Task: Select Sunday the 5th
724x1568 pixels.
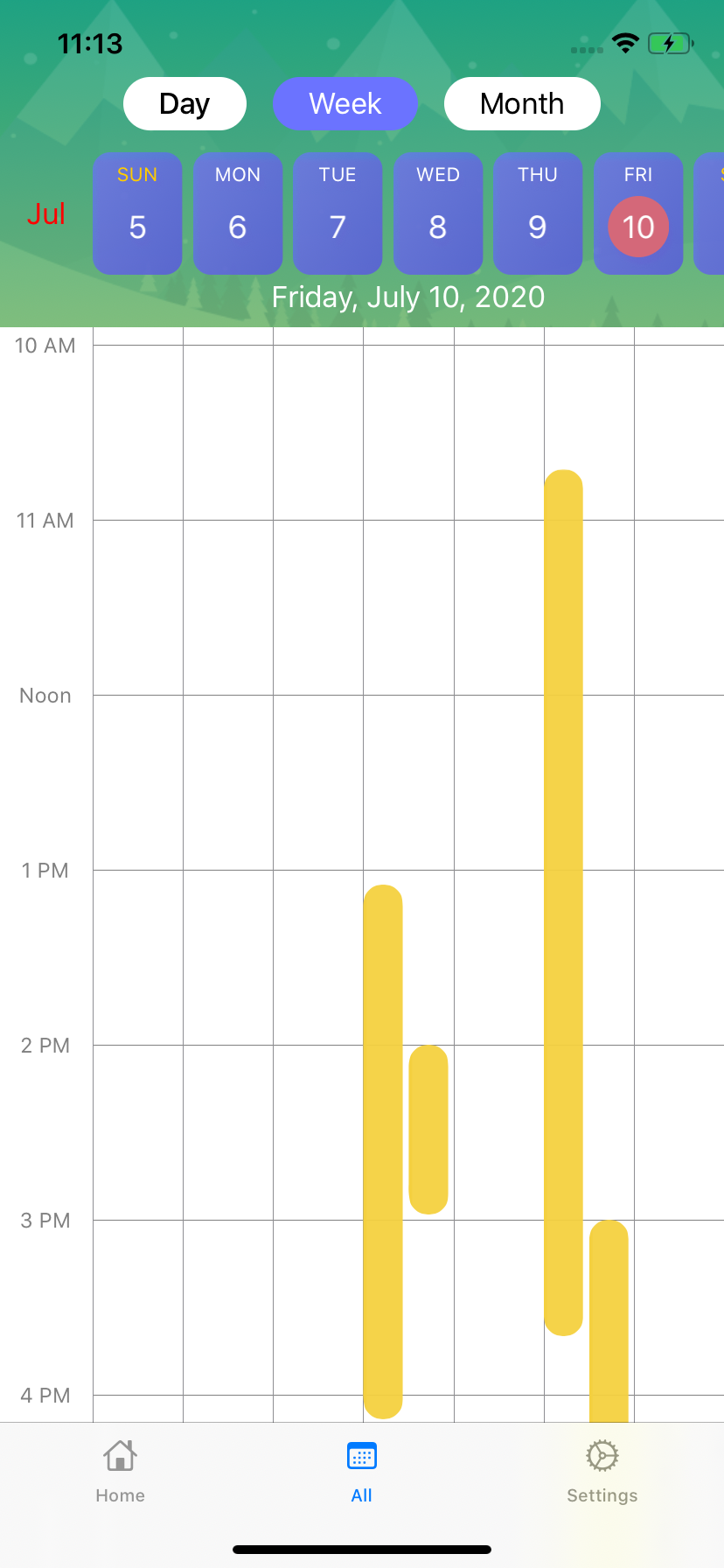Action: (x=137, y=213)
